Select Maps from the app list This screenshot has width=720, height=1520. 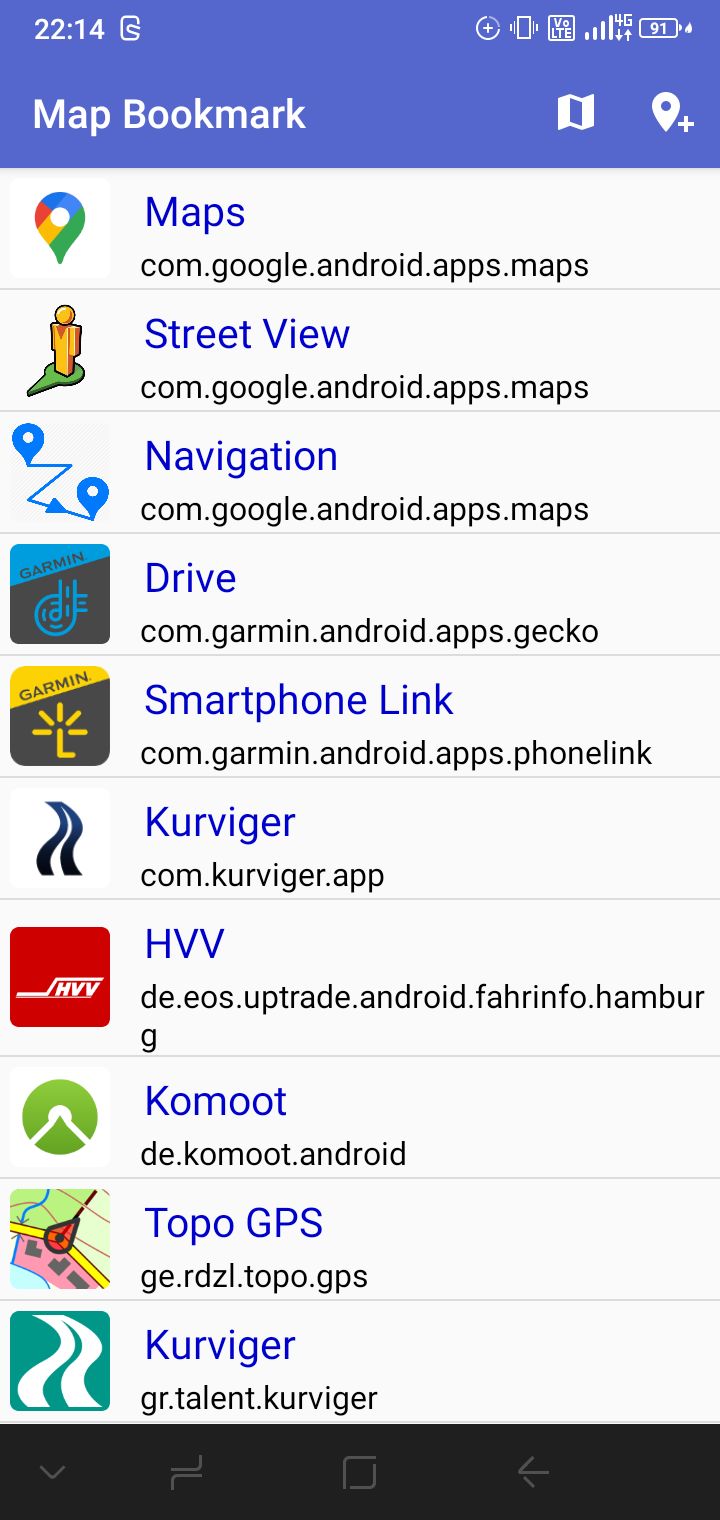[360, 230]
